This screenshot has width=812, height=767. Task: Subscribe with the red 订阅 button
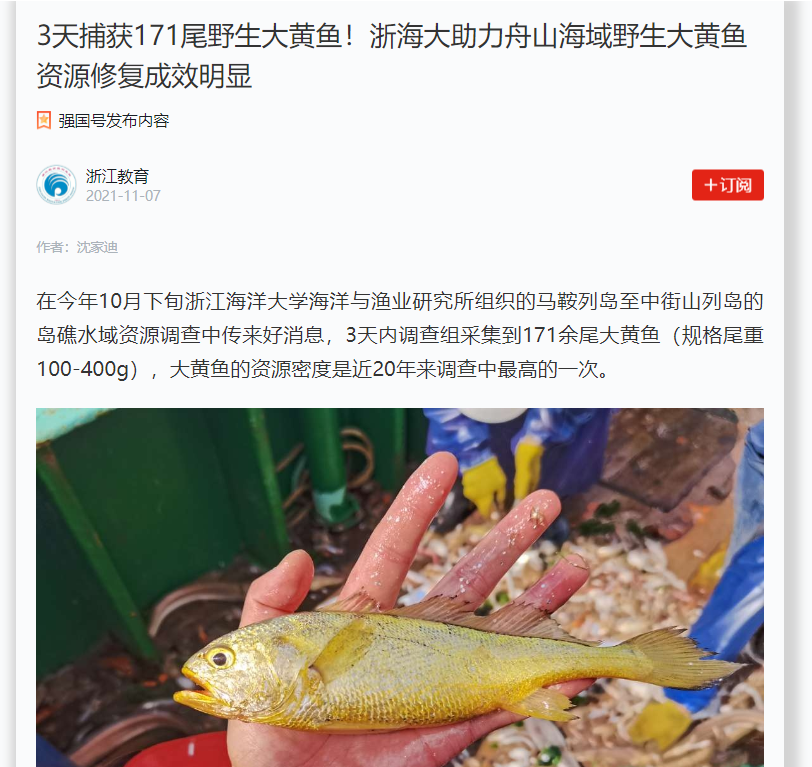tap(727, 185)
